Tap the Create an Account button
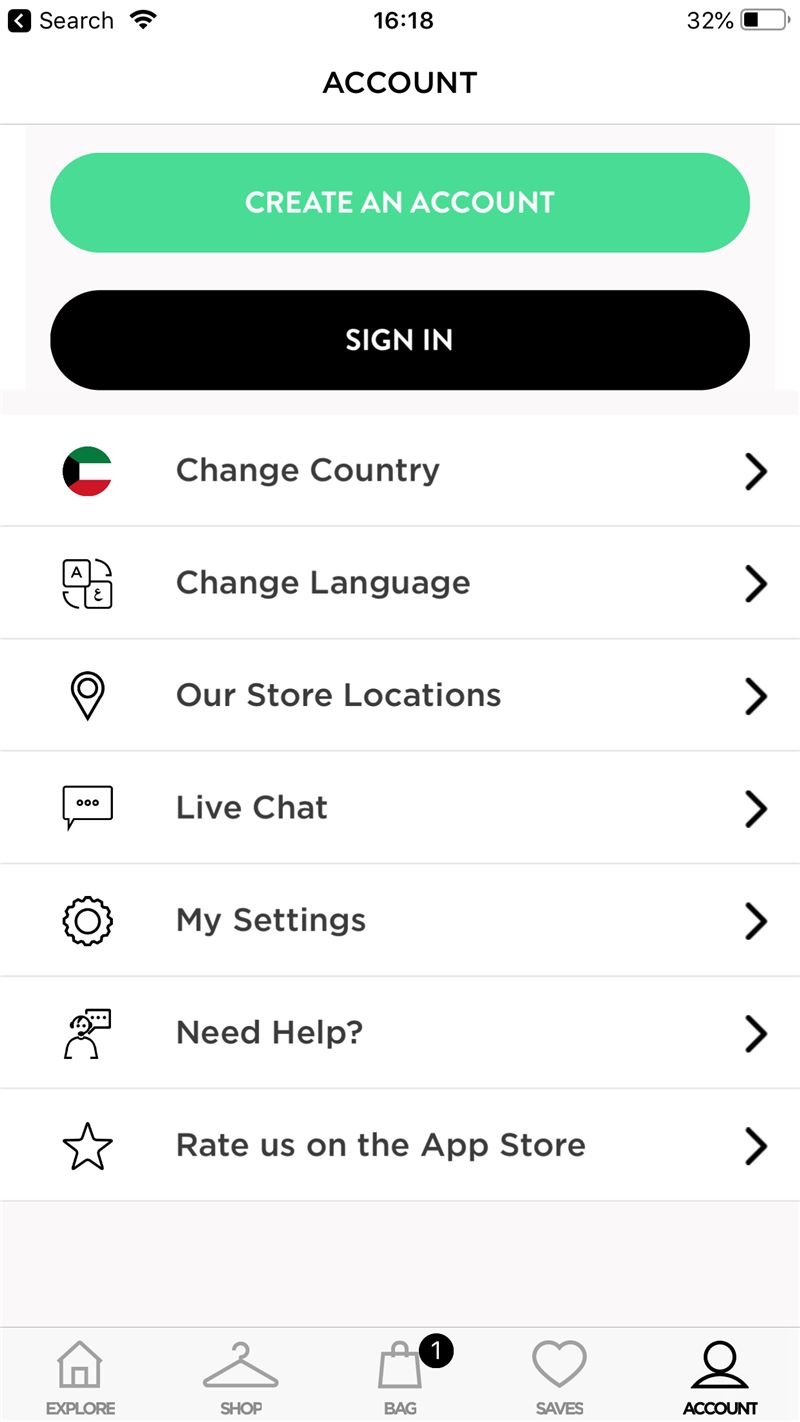This screenshot has height=1422, width=800. [x=400, y=202]
